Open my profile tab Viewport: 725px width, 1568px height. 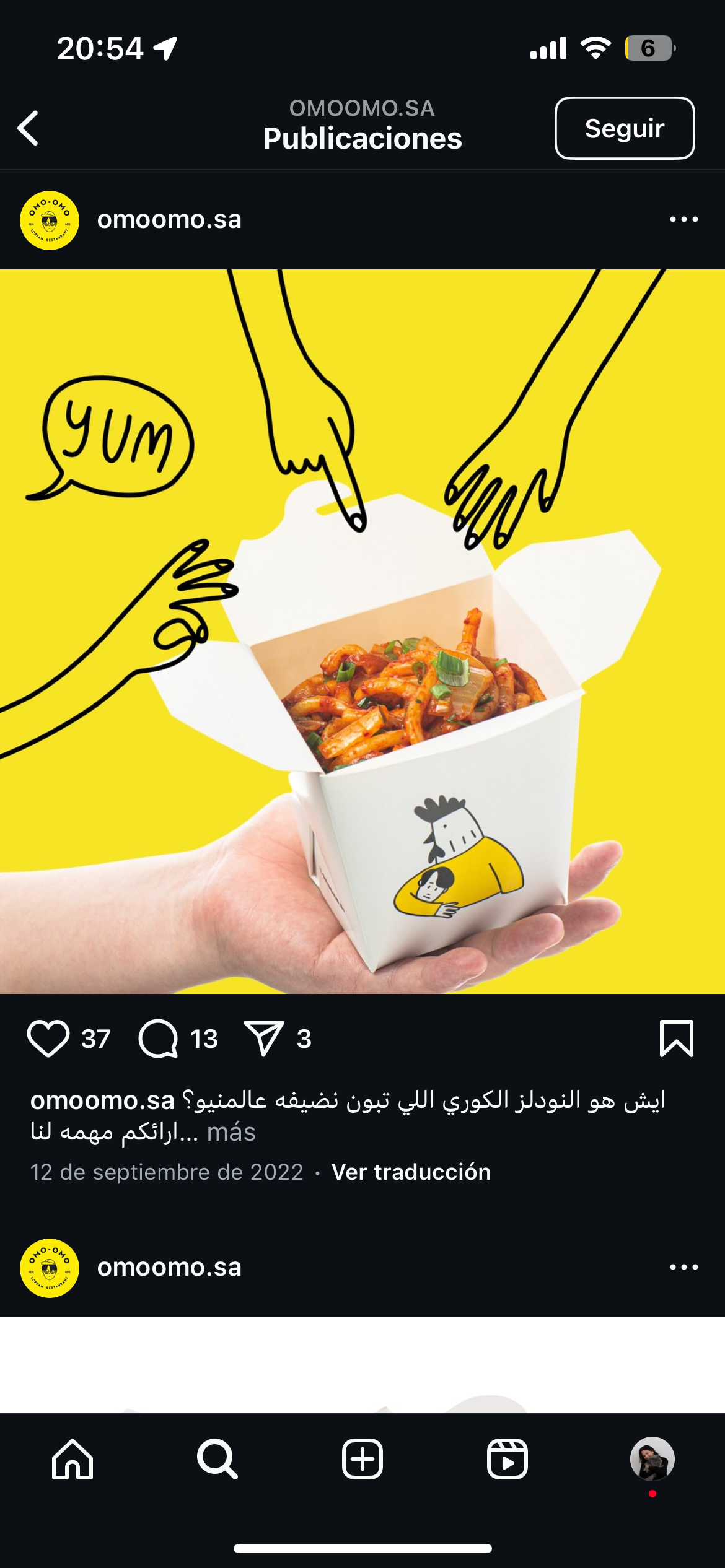click(x=652, y=1458)
